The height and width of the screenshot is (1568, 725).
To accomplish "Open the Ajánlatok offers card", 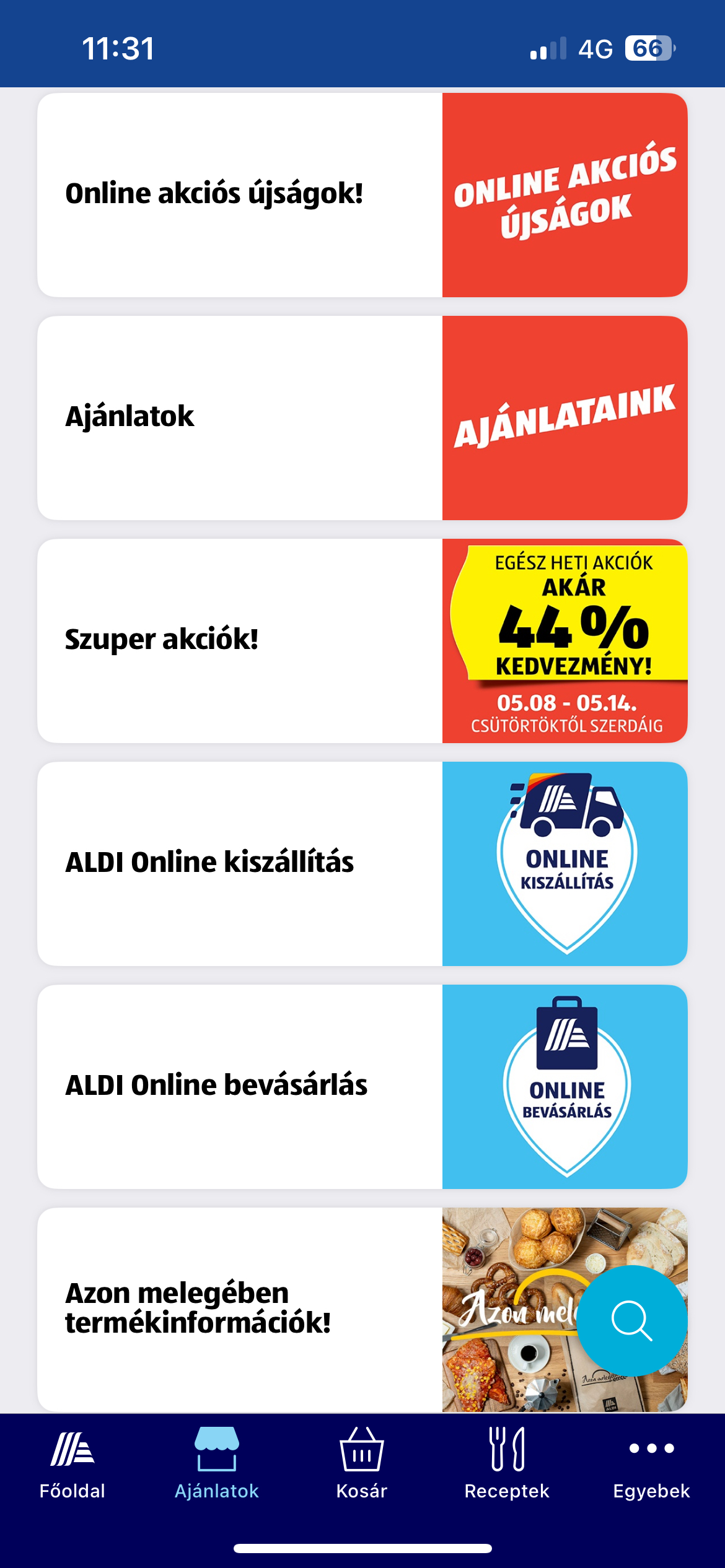I will pos(362,418).
